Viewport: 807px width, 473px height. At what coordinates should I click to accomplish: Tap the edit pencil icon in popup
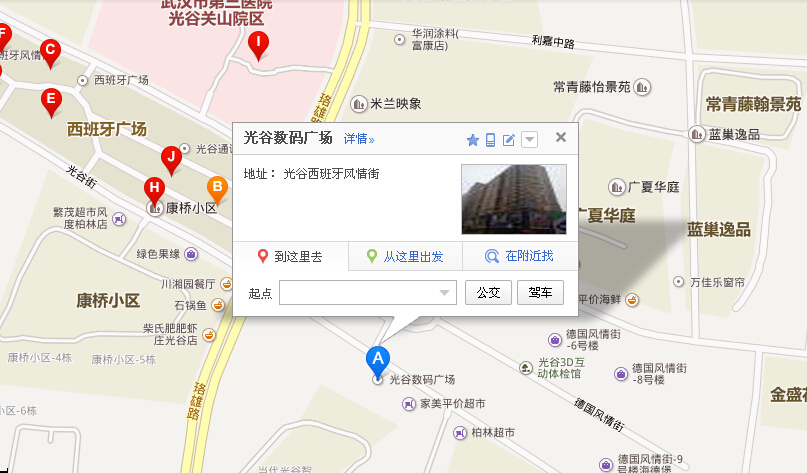509,140
